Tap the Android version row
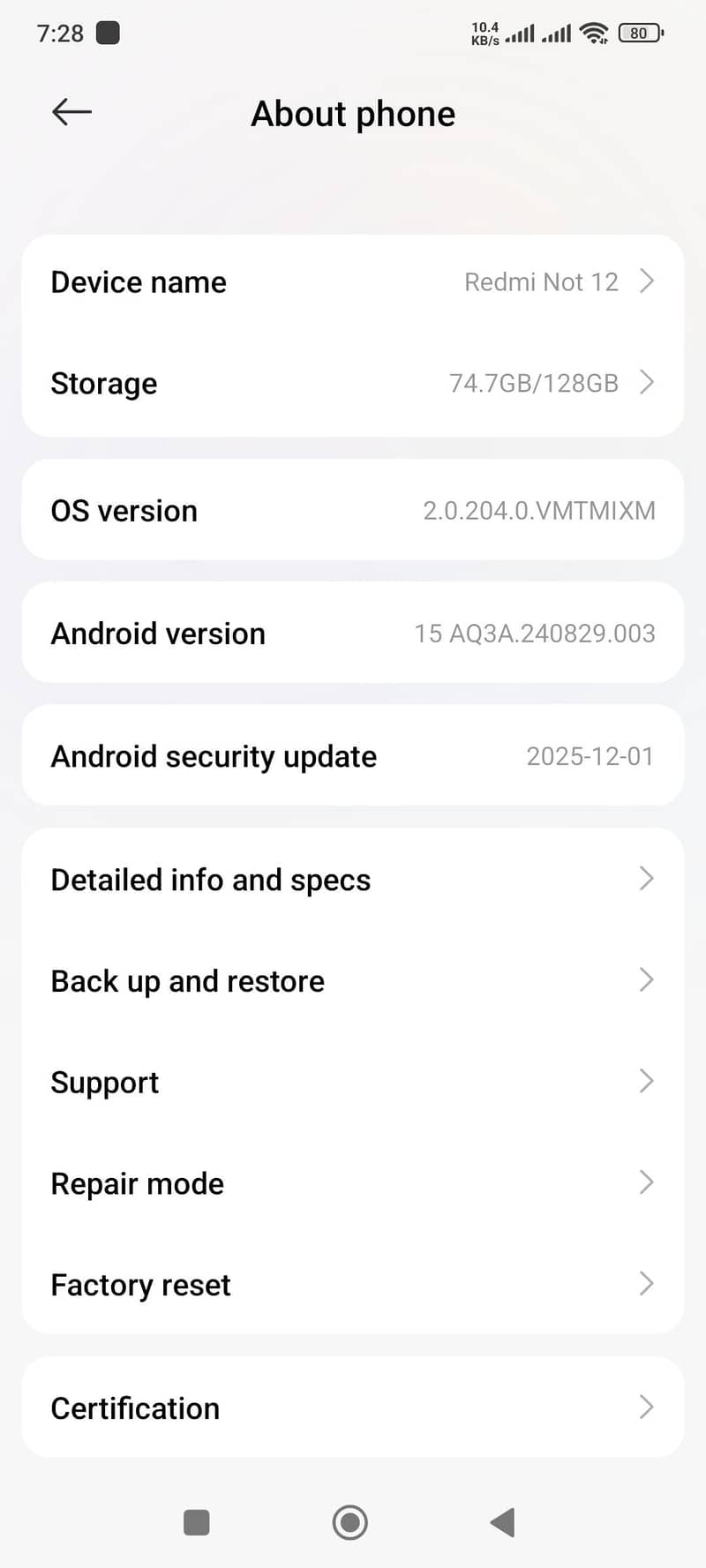The width and height of the screenshot is (706, 1568). click(353, 633)
